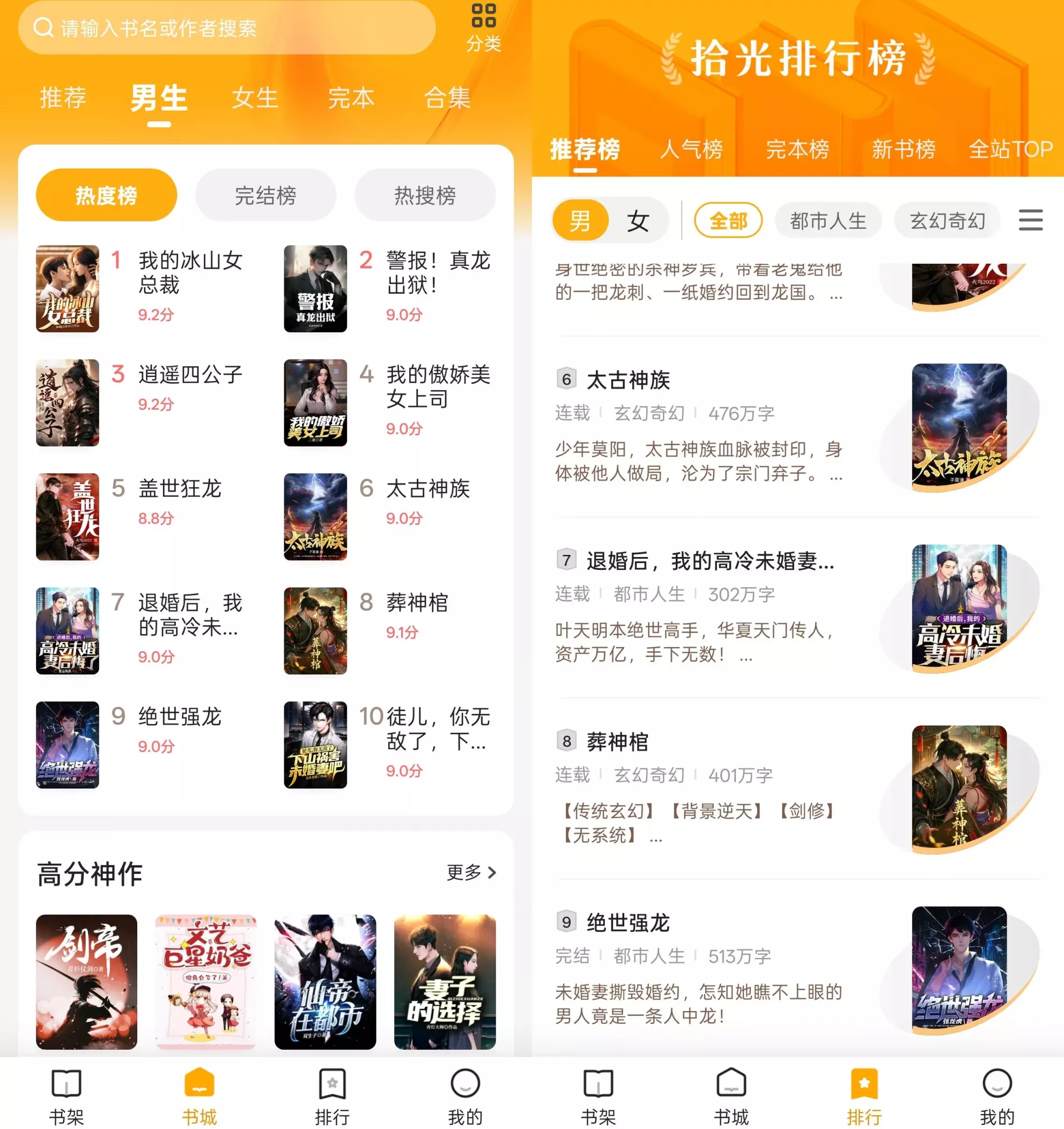Switch to the 新书榜 ranking tab

pyautogui.click(x=903, y=150)
